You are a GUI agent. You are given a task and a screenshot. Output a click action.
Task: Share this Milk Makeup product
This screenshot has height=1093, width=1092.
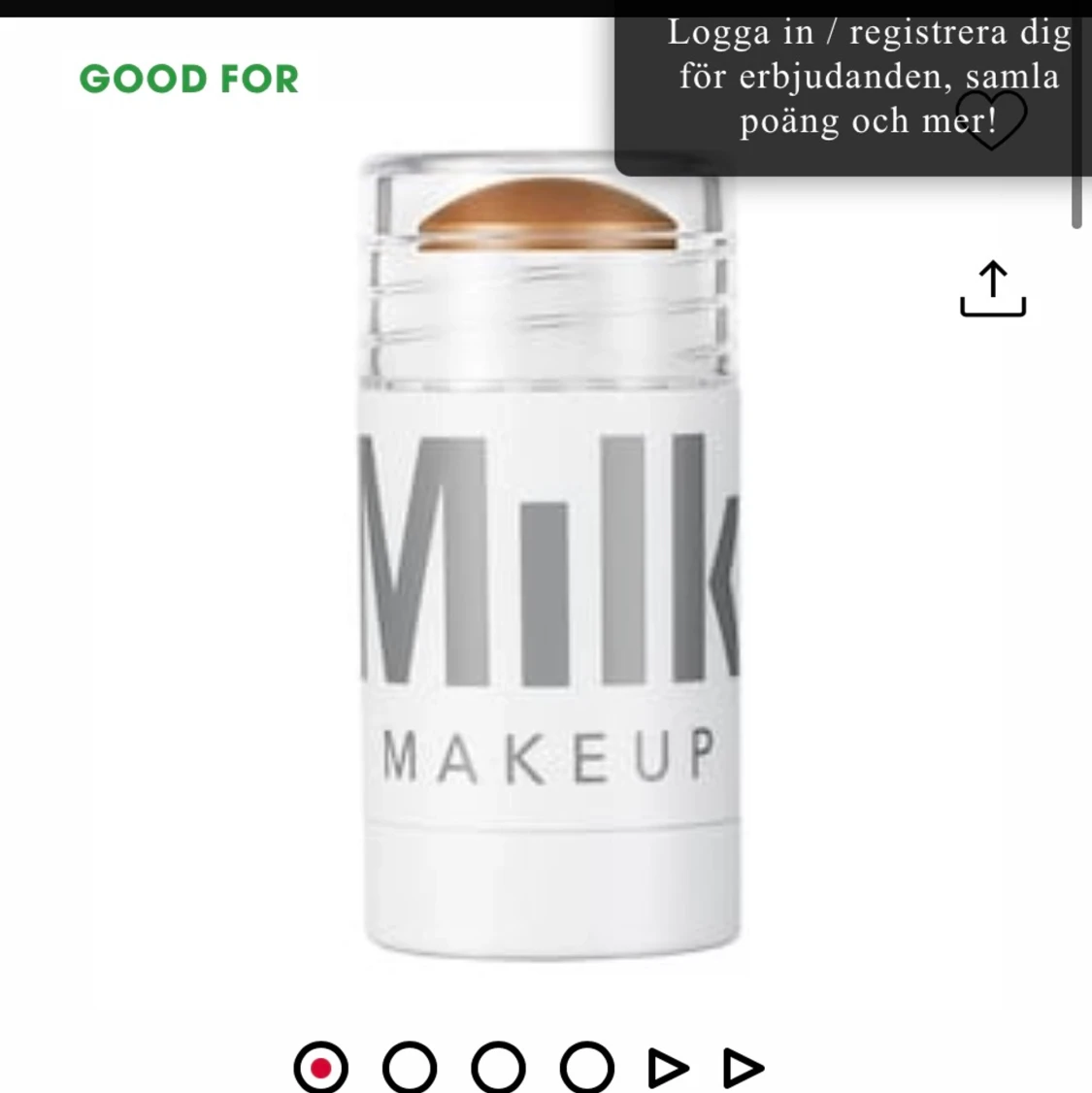[x=992, y=289]
